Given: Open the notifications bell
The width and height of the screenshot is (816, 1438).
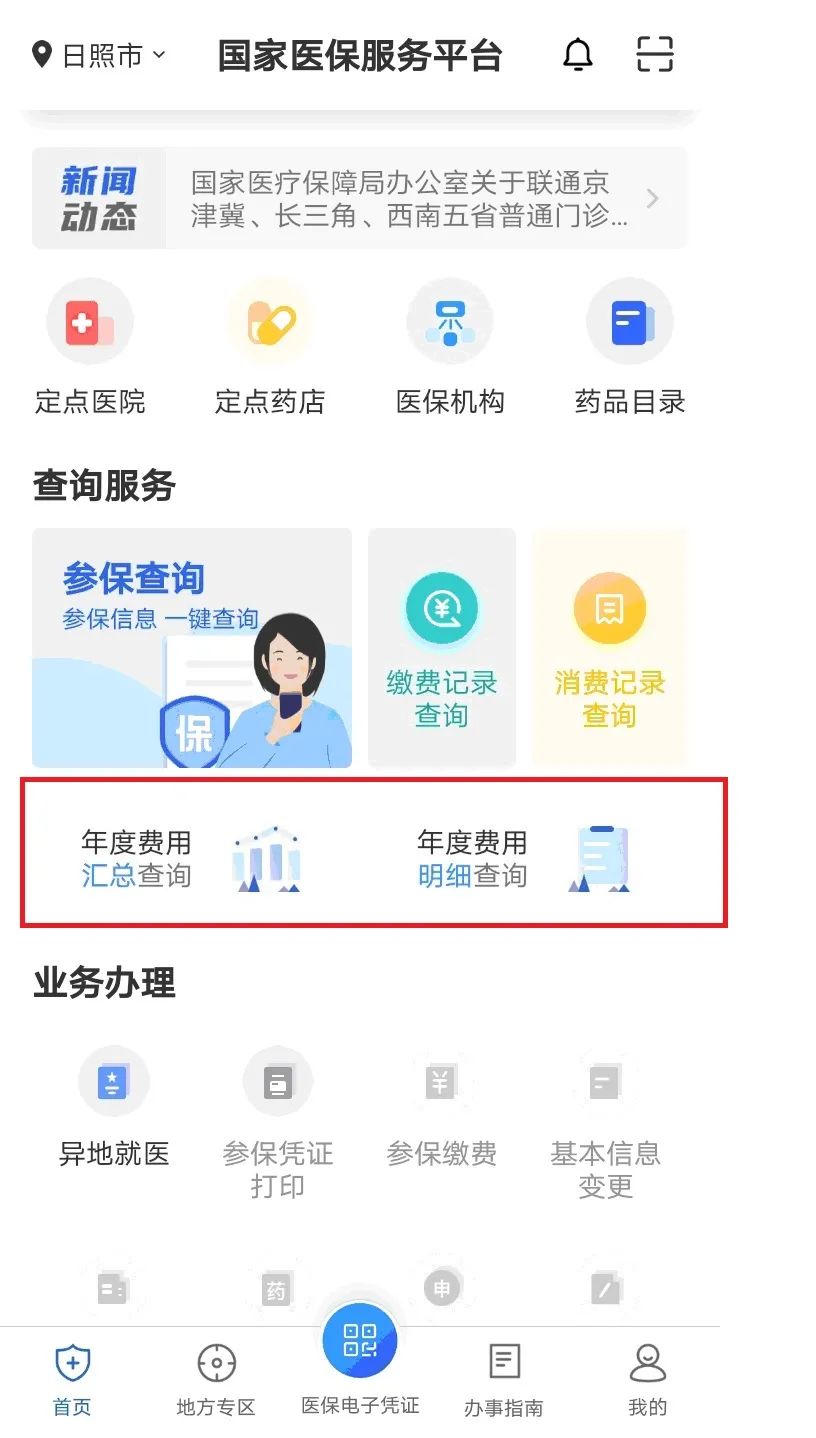Looking at the screenshot, I should (578, 54).
